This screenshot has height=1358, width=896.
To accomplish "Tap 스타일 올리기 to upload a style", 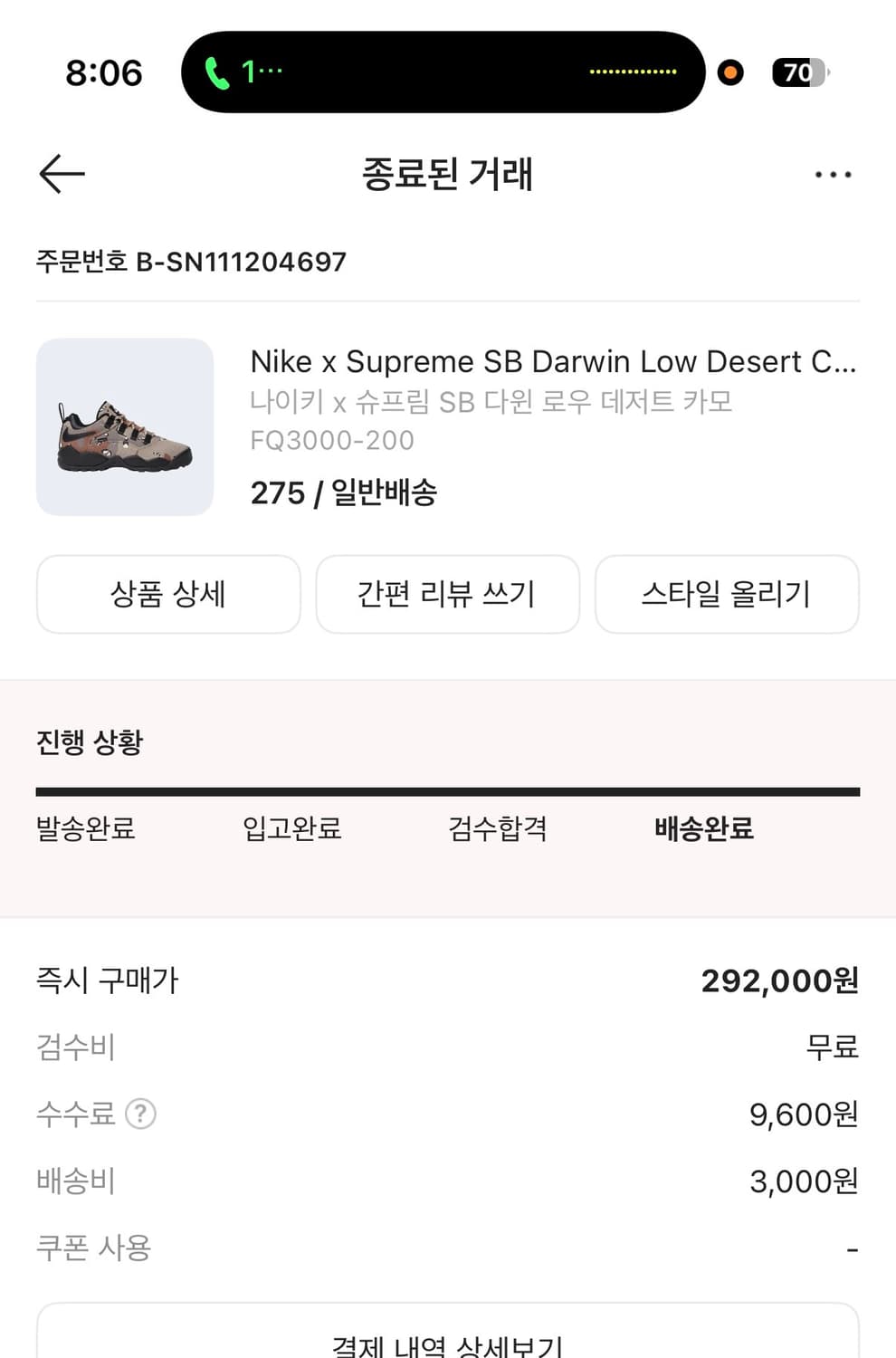I will coord(727,594).
